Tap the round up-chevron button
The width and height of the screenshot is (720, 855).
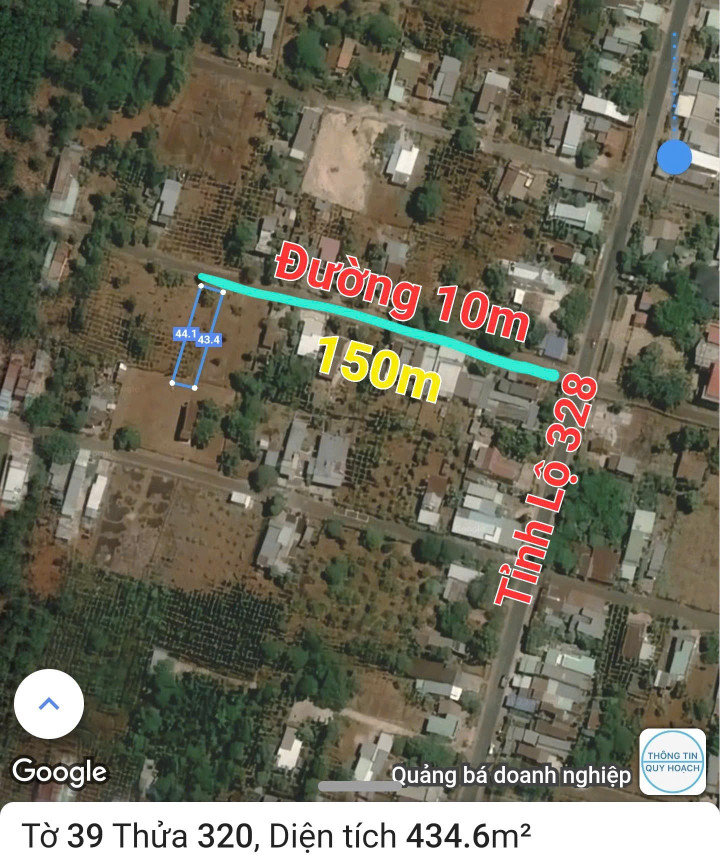(x=49, y=704)
